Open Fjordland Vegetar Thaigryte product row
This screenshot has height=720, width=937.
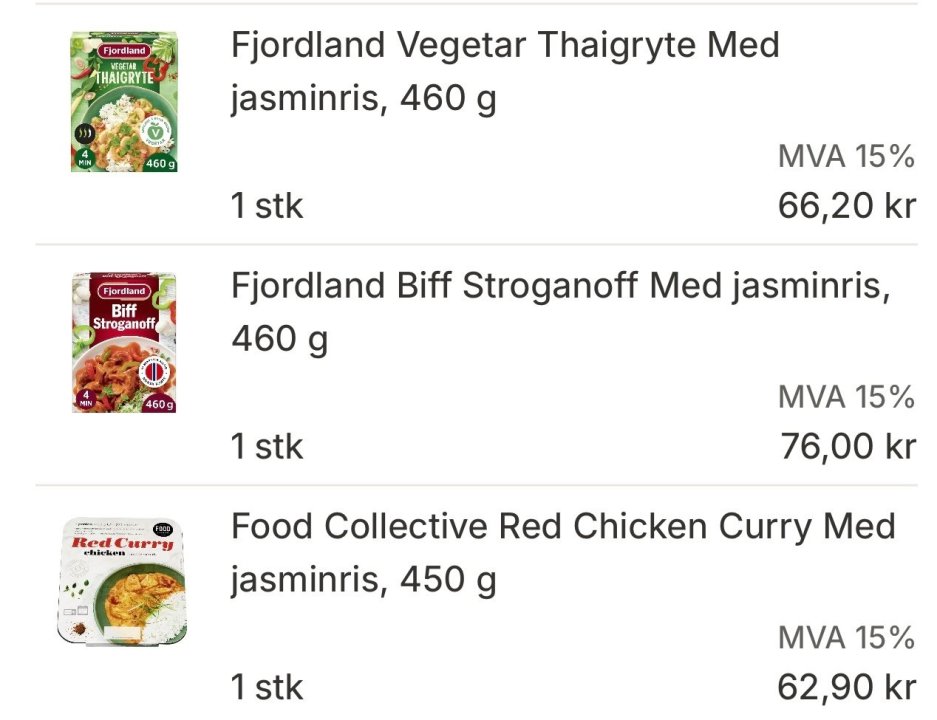(x=504, y=71)
